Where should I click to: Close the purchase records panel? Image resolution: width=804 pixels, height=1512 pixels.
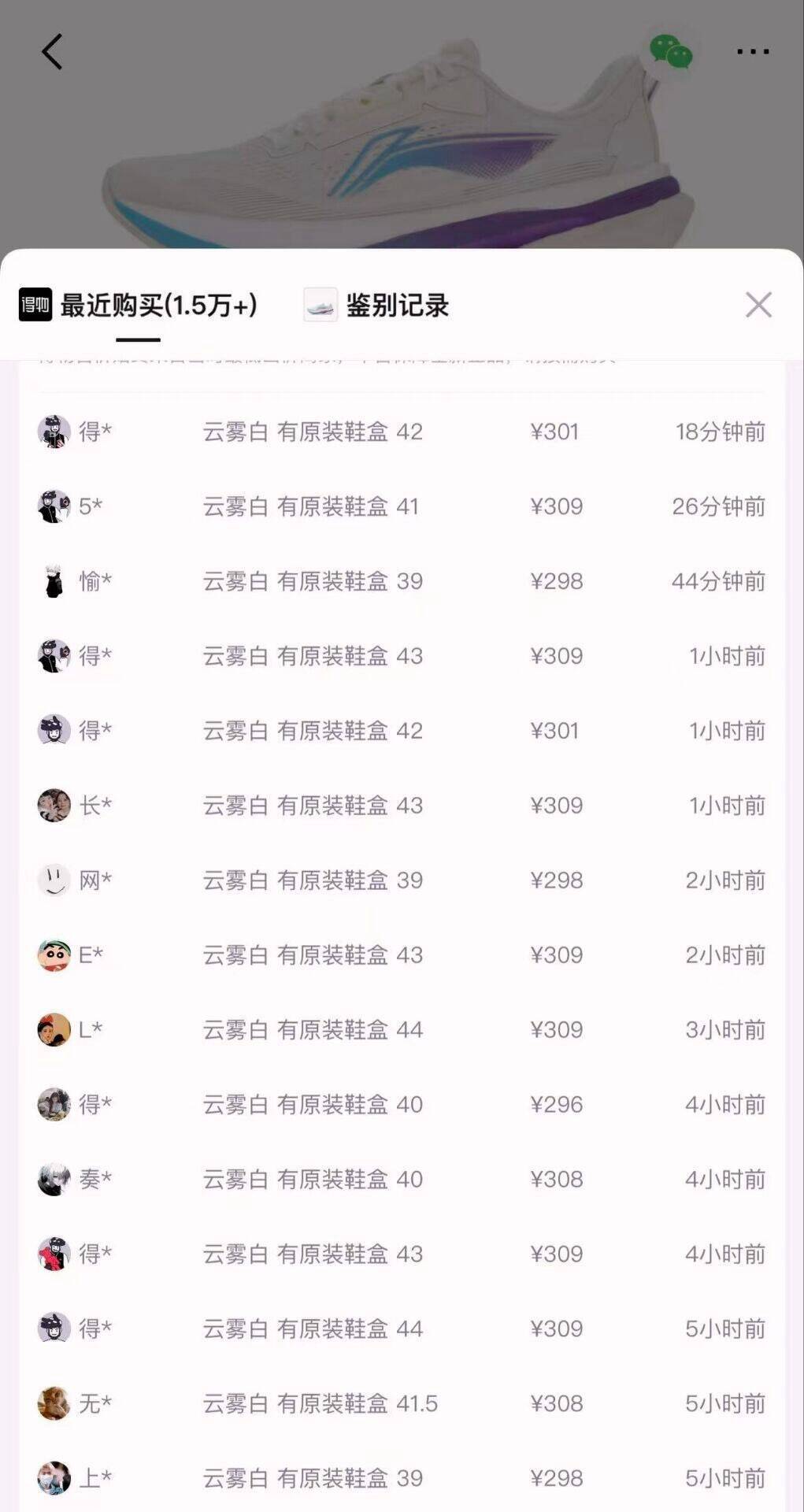(758, 306)
